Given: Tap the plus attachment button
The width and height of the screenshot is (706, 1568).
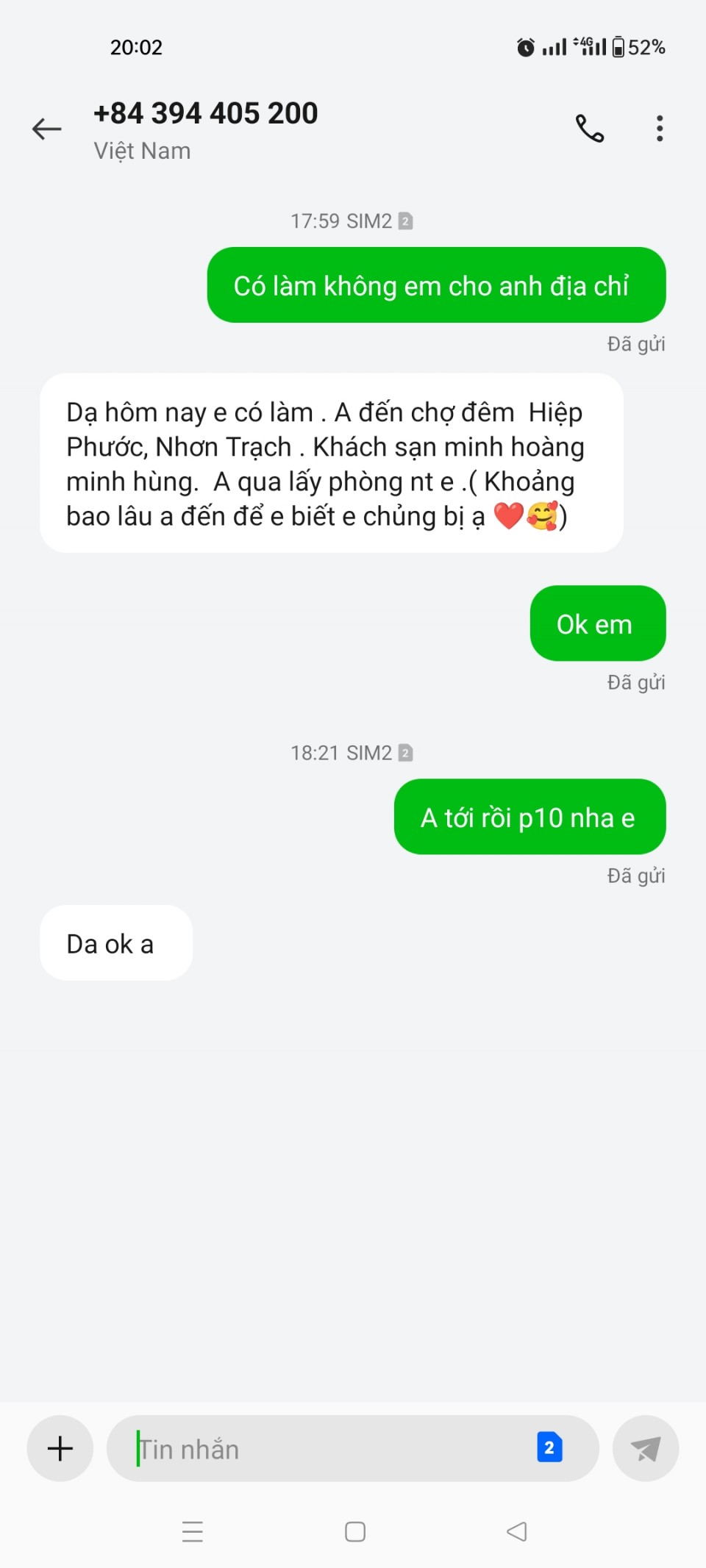Looking at the screenshot, I should coord(60,1448).
